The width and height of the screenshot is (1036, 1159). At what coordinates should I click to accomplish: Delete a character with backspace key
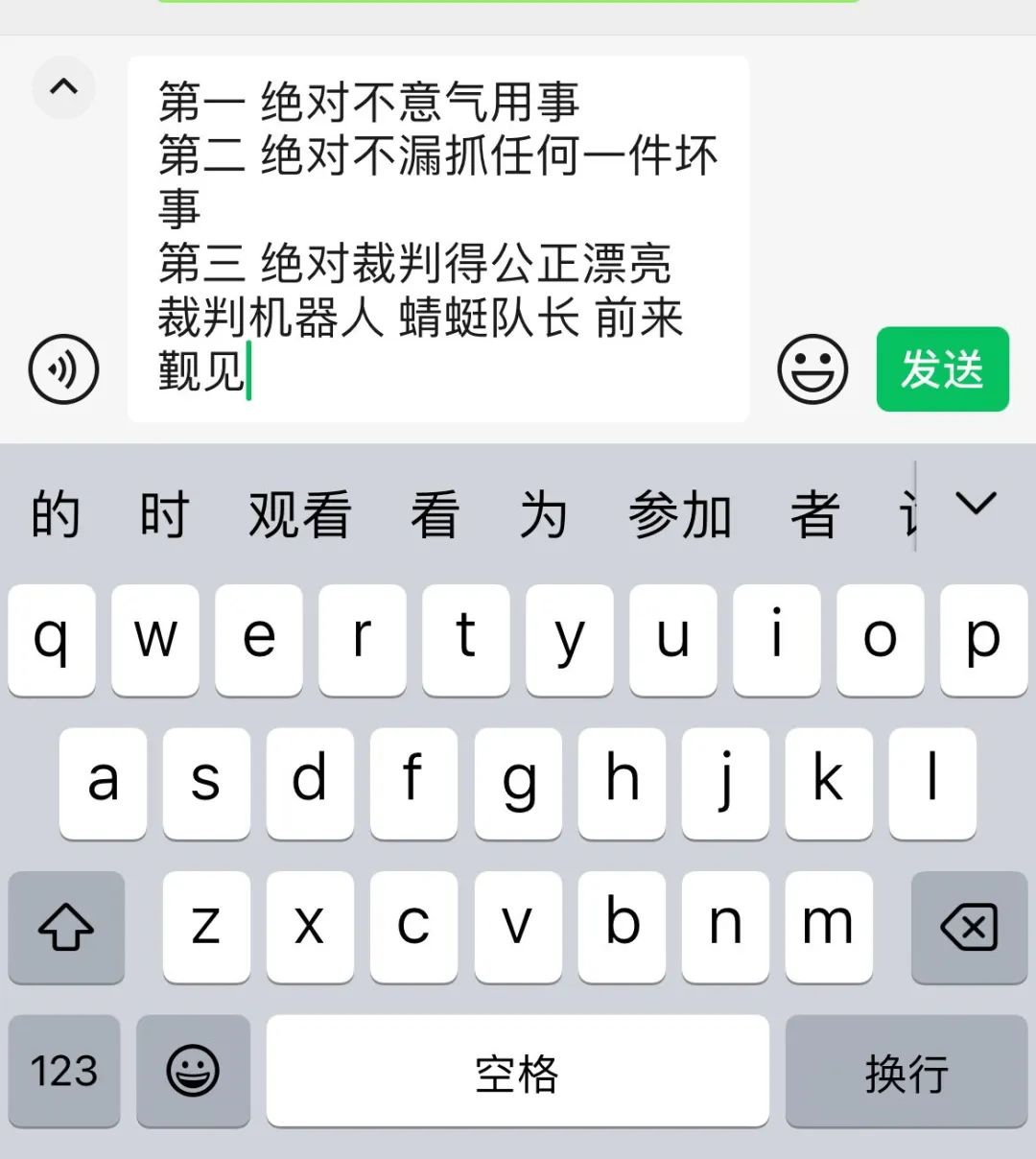[x=969, y=927]
